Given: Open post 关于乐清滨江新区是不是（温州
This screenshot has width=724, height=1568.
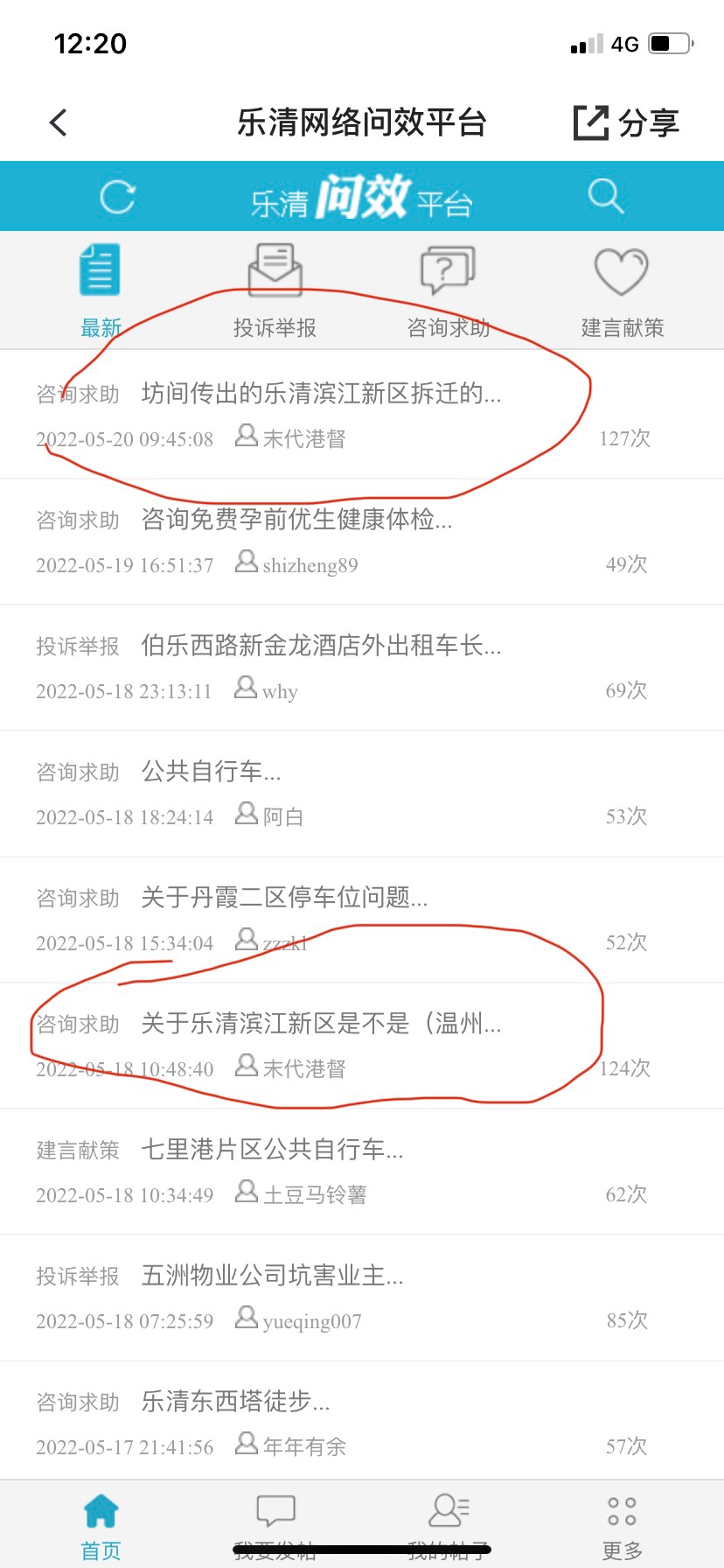Looking at the screenshot, I should (x=321, y=1025).
